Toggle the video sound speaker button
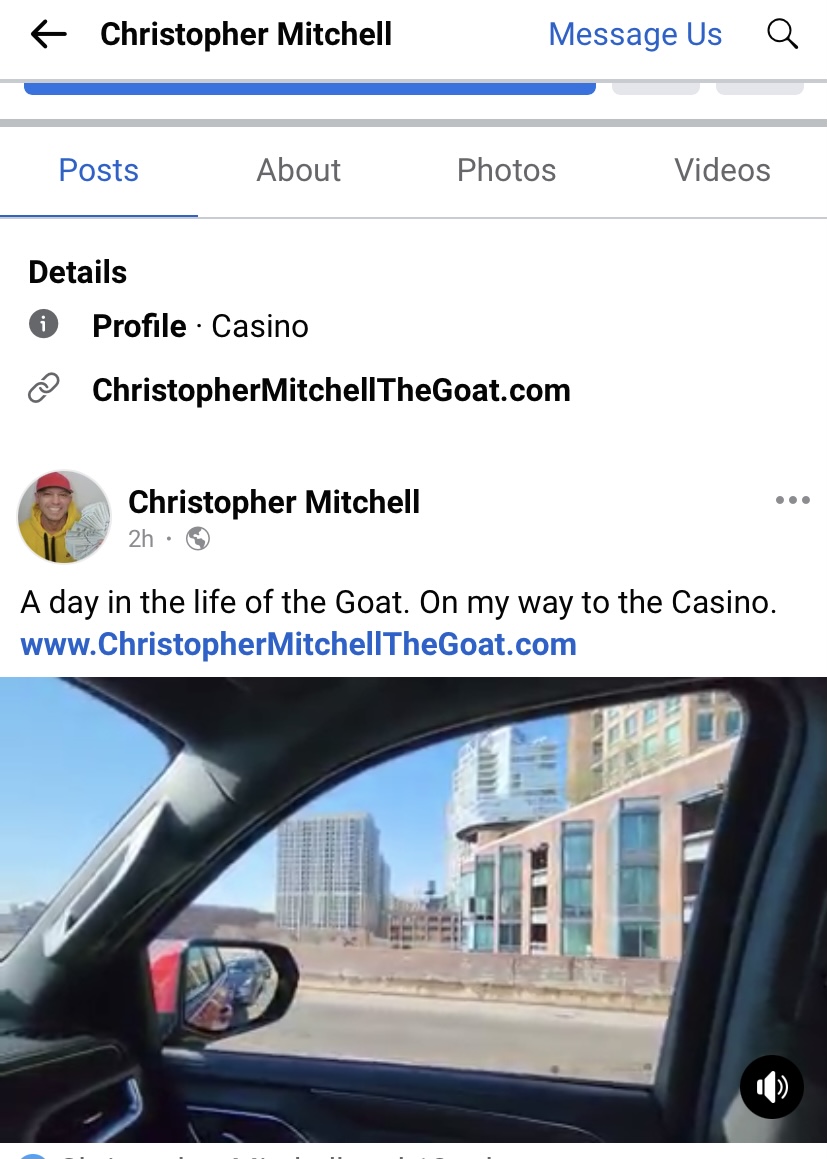827x1159 pixels. point(771,1086)
